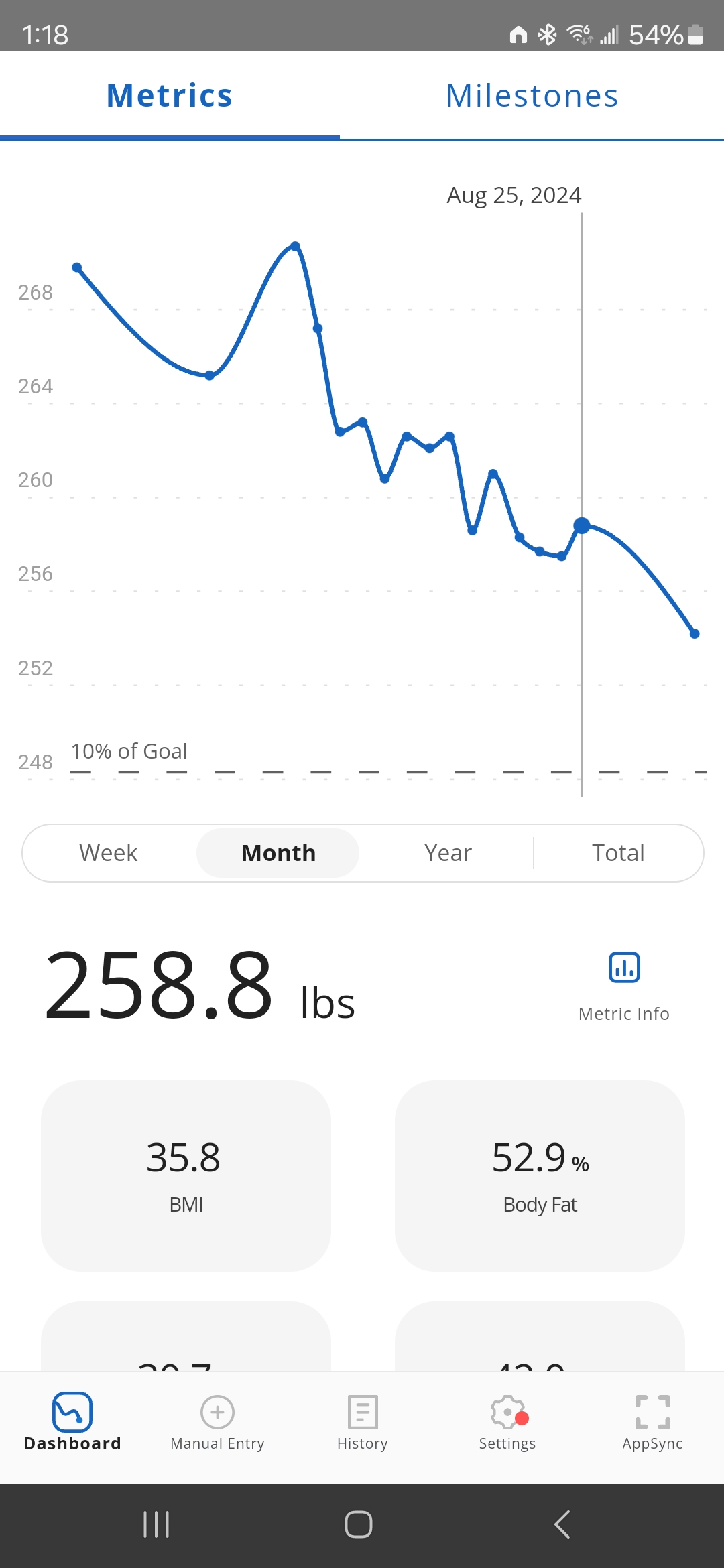Open recent apps from navigation bar
Viewport: 724px width, 1568px height.
156,1524
